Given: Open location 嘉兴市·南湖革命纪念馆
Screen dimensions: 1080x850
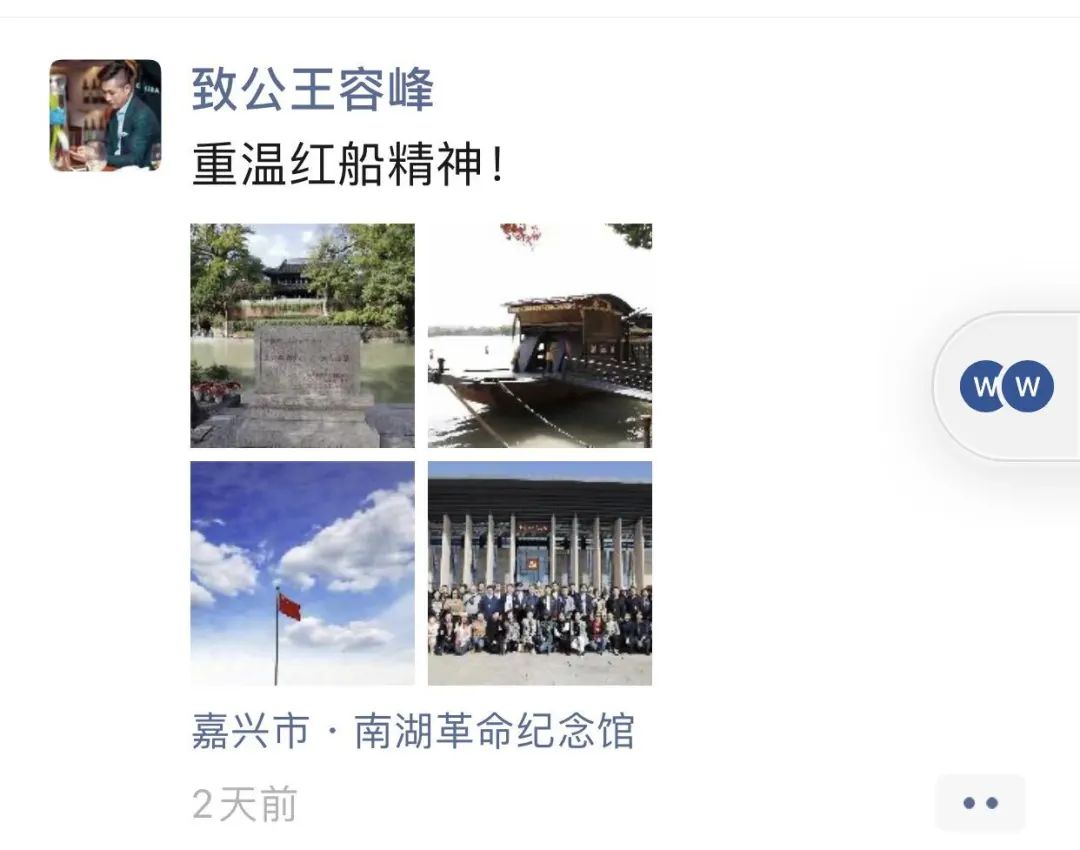Looking at the screenshot, I should pos(413,732).
